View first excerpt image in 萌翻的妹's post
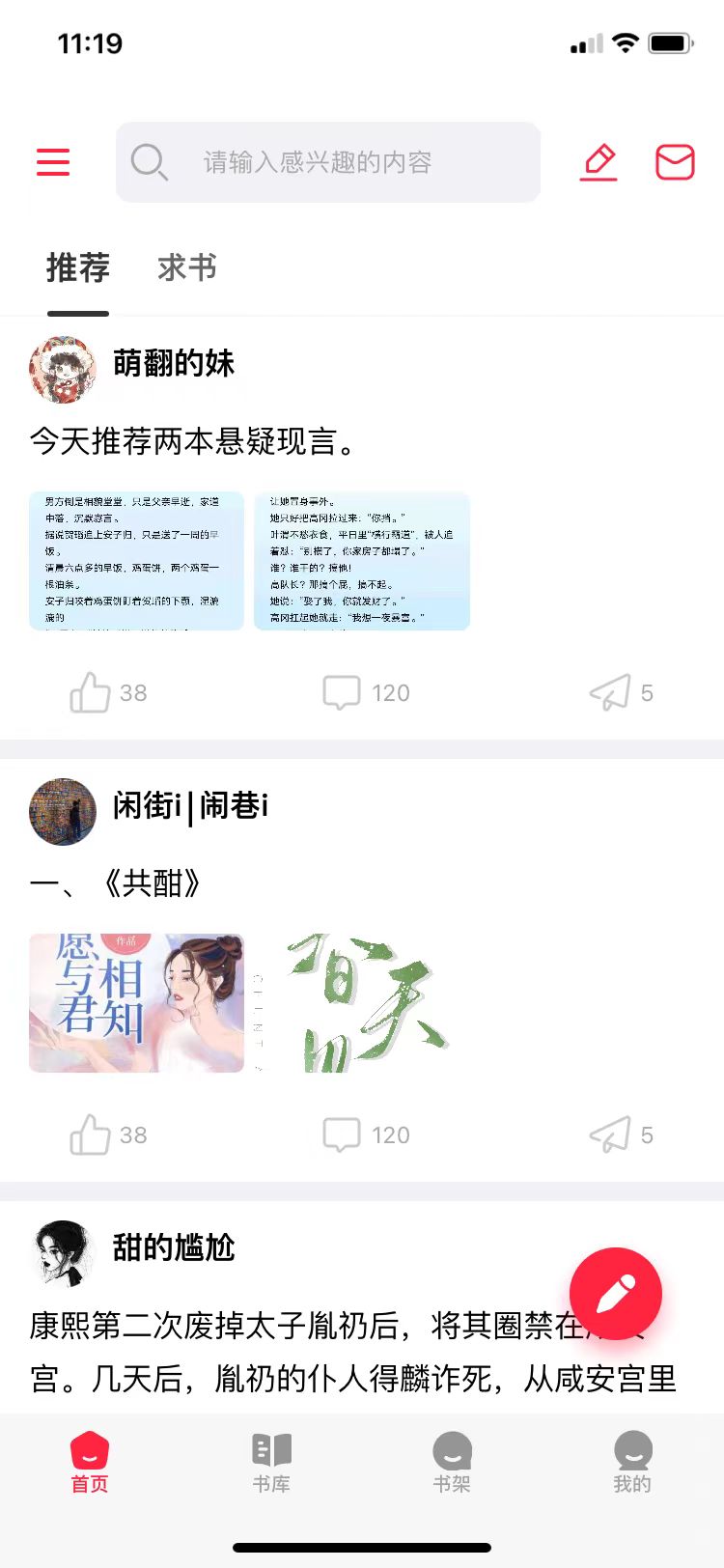The image size is (724, 1568). click(136, 561)
